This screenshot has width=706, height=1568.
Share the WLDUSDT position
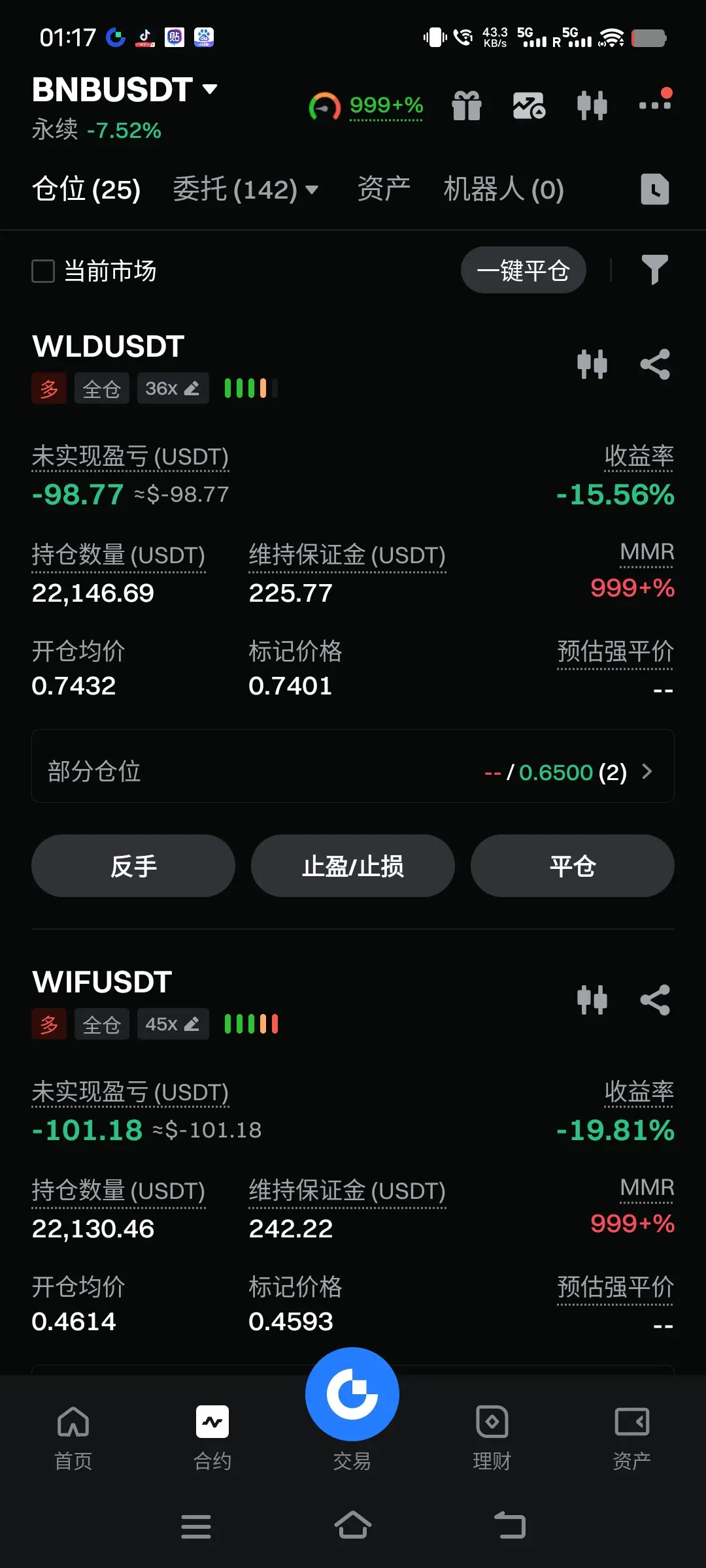[655, 364]
